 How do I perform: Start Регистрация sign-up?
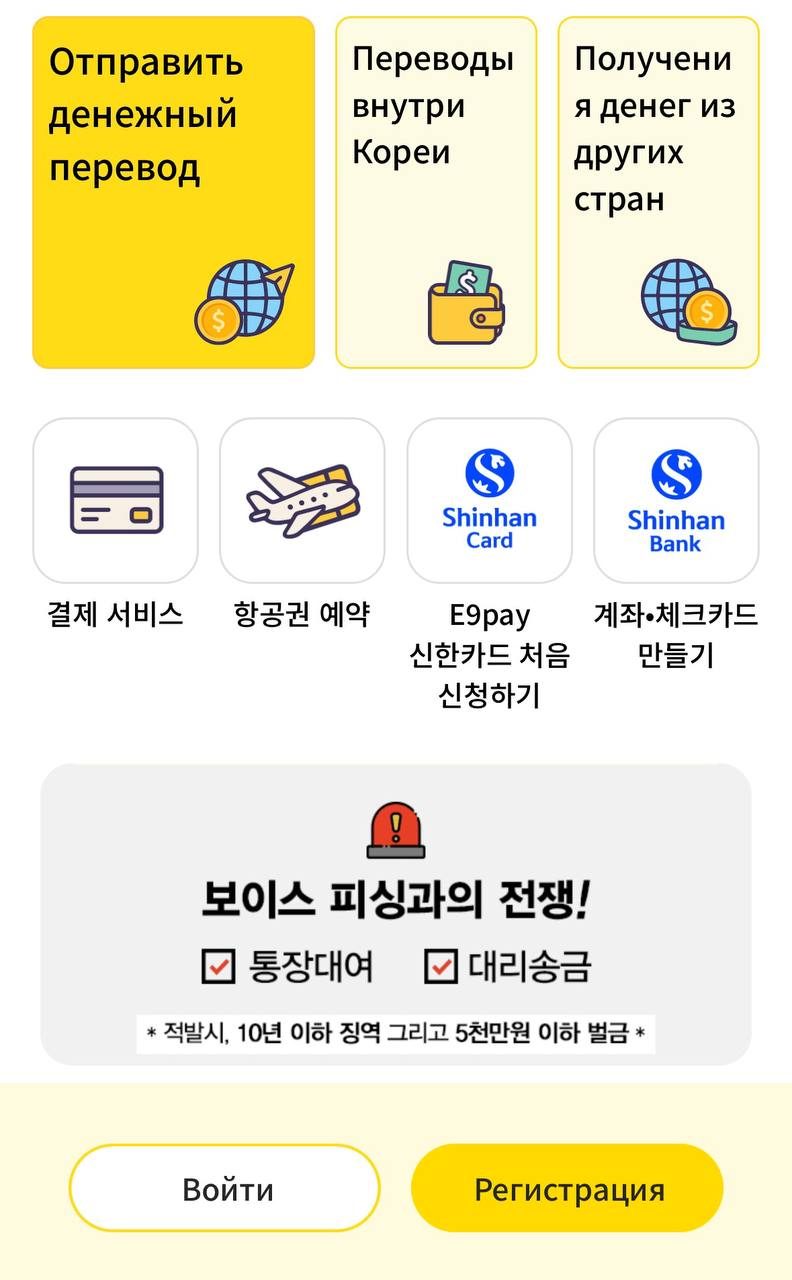(568, 1188)
